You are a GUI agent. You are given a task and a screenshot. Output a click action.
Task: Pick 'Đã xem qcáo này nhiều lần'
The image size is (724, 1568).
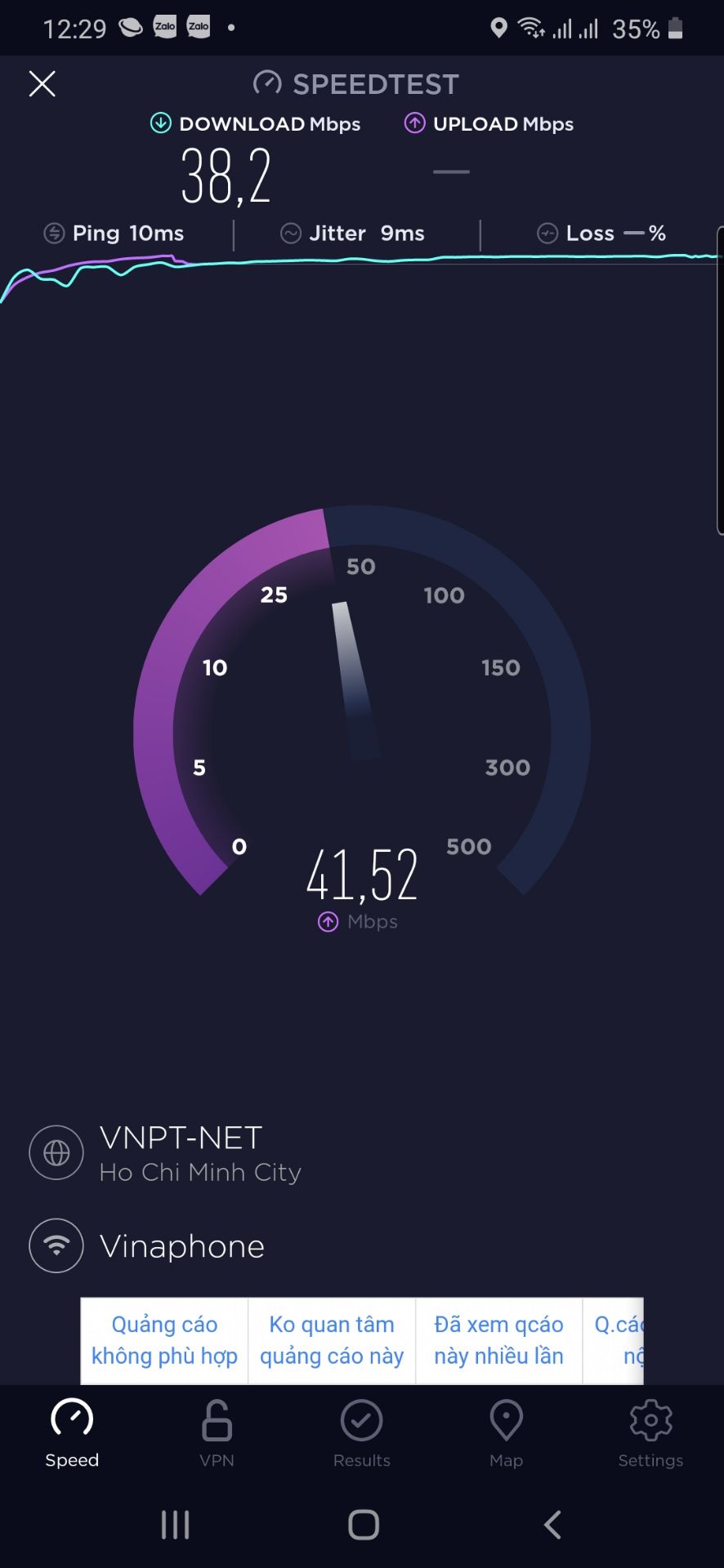(498, 1340)
